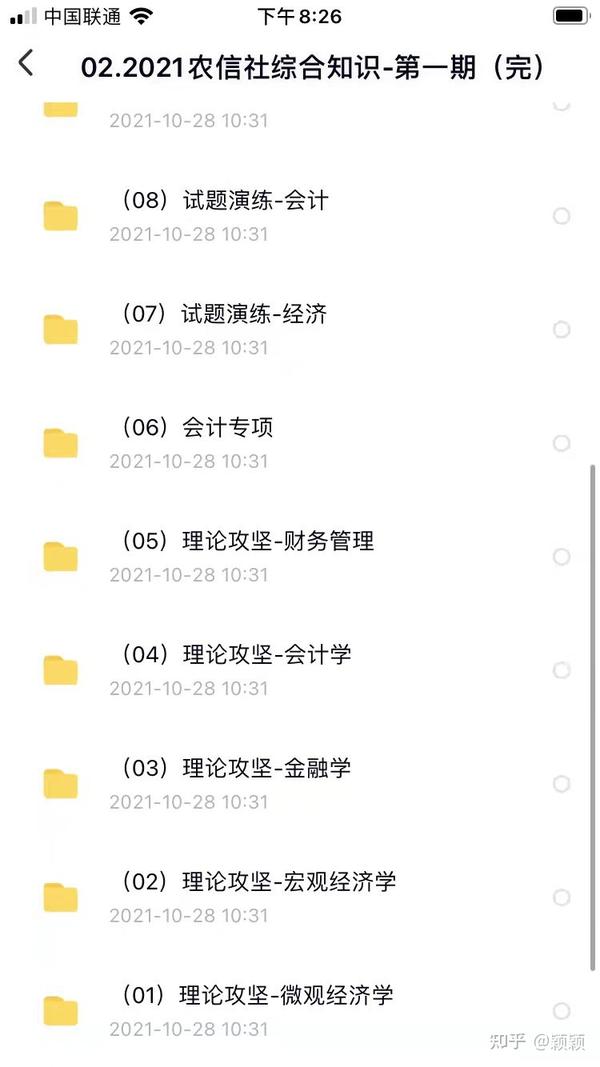Open folder (02) 理论攻坚-宏观经济学
Screen dimensions: 600x1067
point(257,882)
